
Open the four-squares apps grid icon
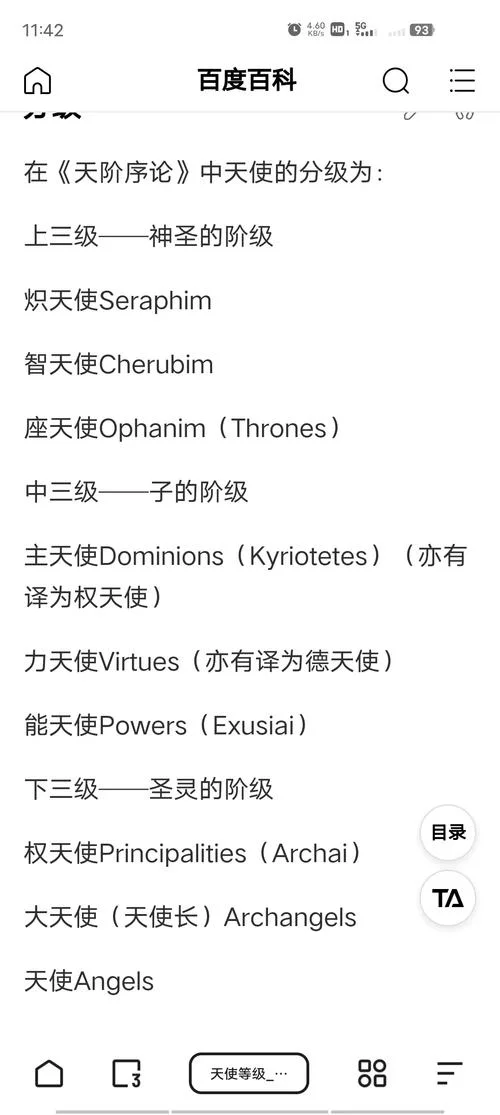pos(372,1073)
